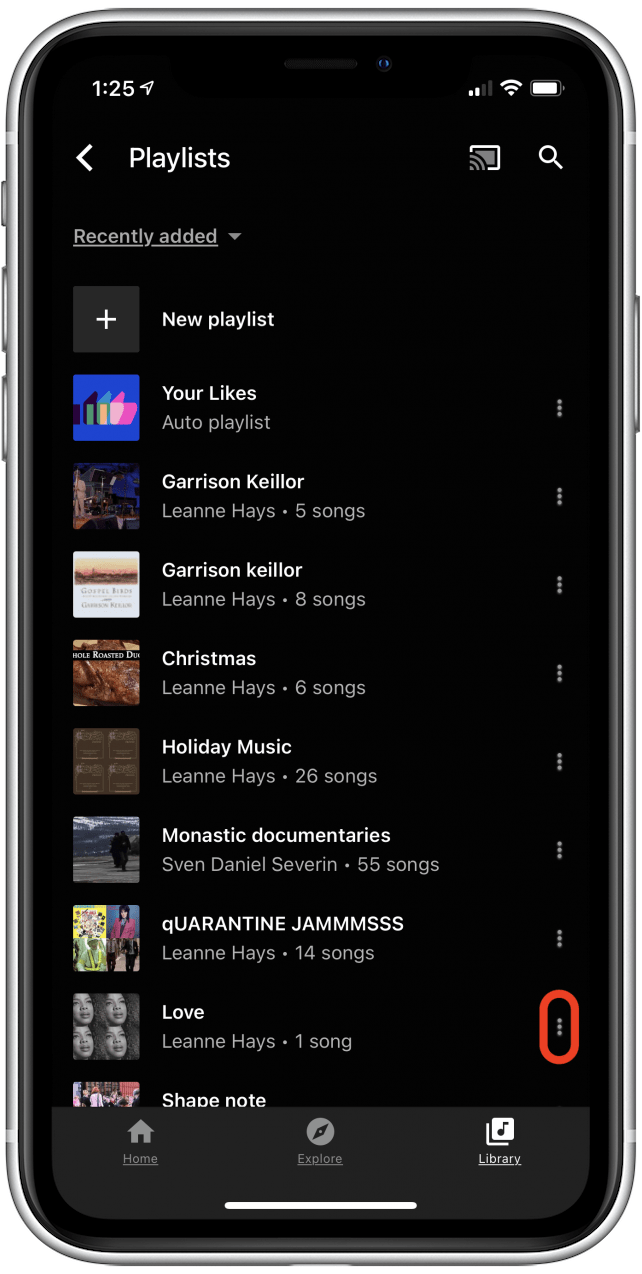Open search with the magnifier icon
The width and height of the screenshot is (642, 1274).
[551, 158]
